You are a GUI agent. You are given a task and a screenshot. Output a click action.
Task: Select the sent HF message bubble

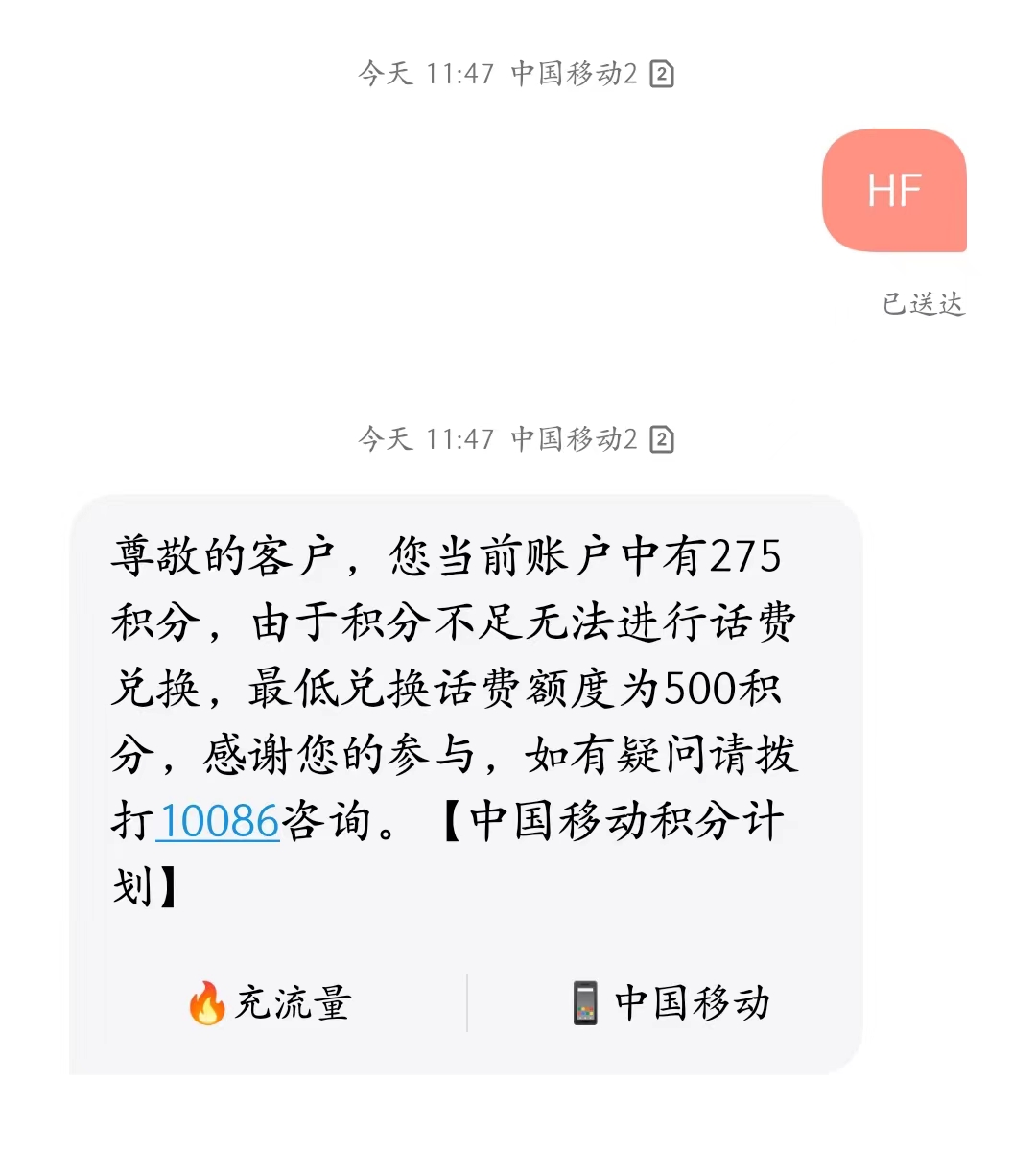tap(894, 191)
